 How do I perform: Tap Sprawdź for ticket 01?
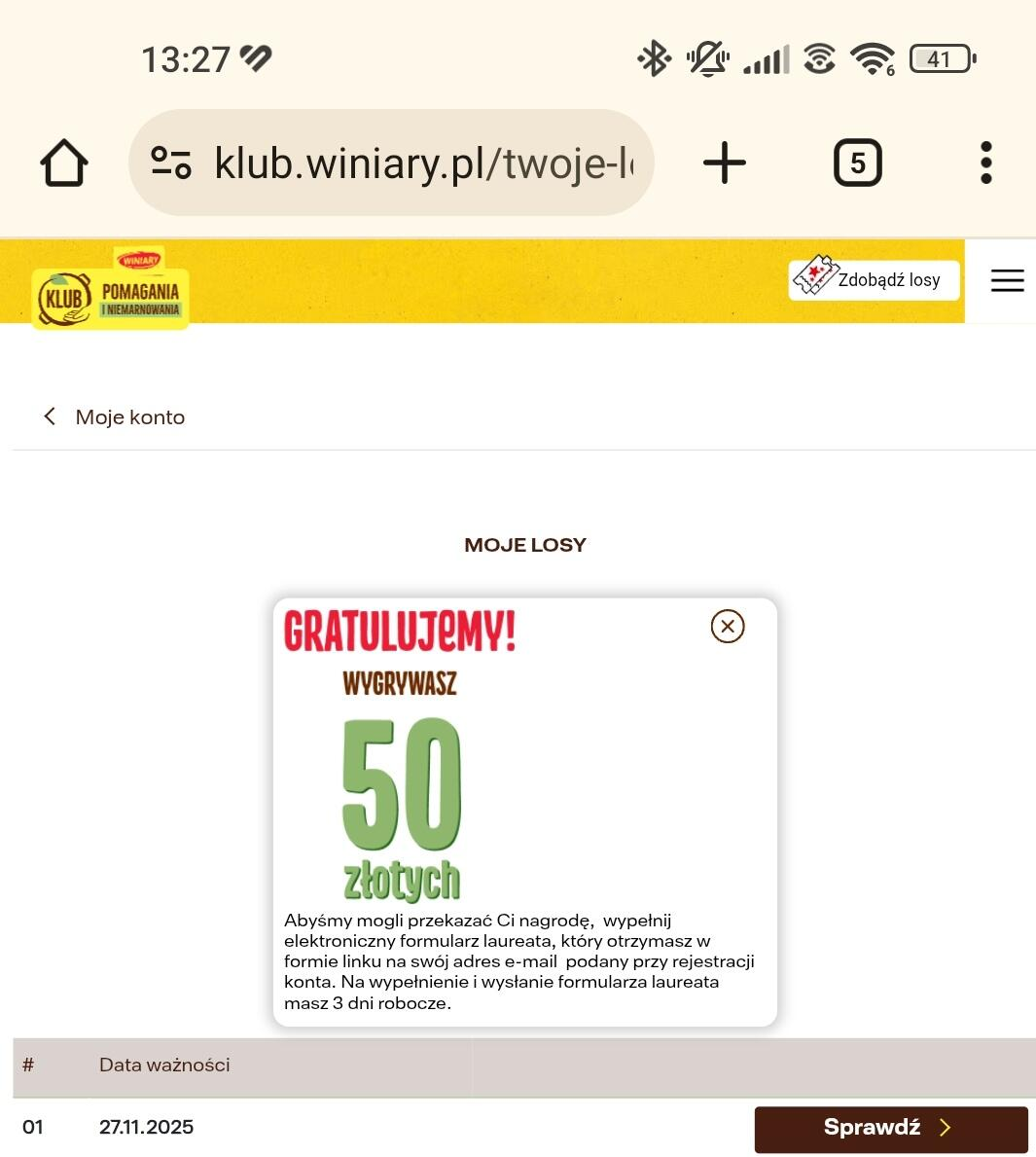tap(890, 1128)
